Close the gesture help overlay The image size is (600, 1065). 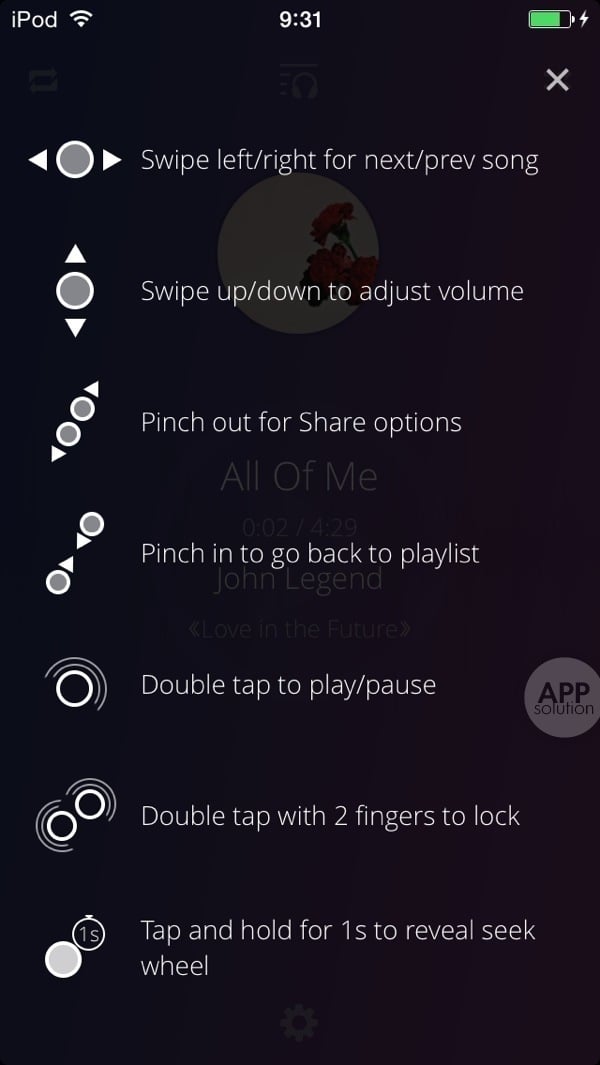pos(557,80)
